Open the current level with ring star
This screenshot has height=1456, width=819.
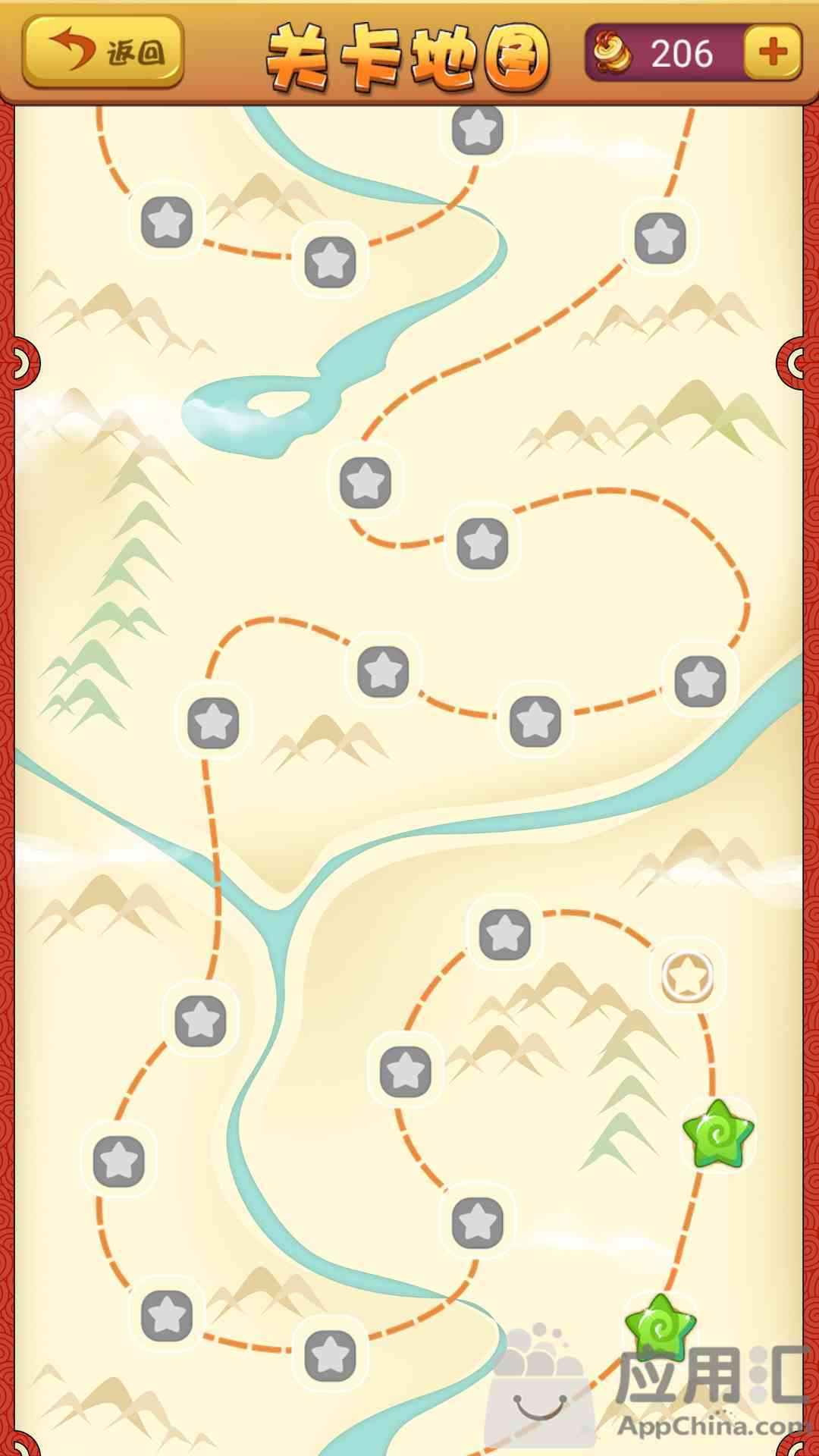pyautogui.click(x=687, y=975)
